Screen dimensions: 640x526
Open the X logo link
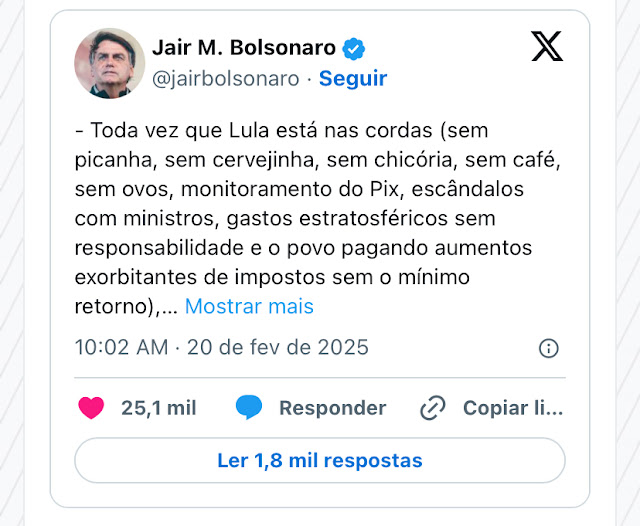(546, 47)
